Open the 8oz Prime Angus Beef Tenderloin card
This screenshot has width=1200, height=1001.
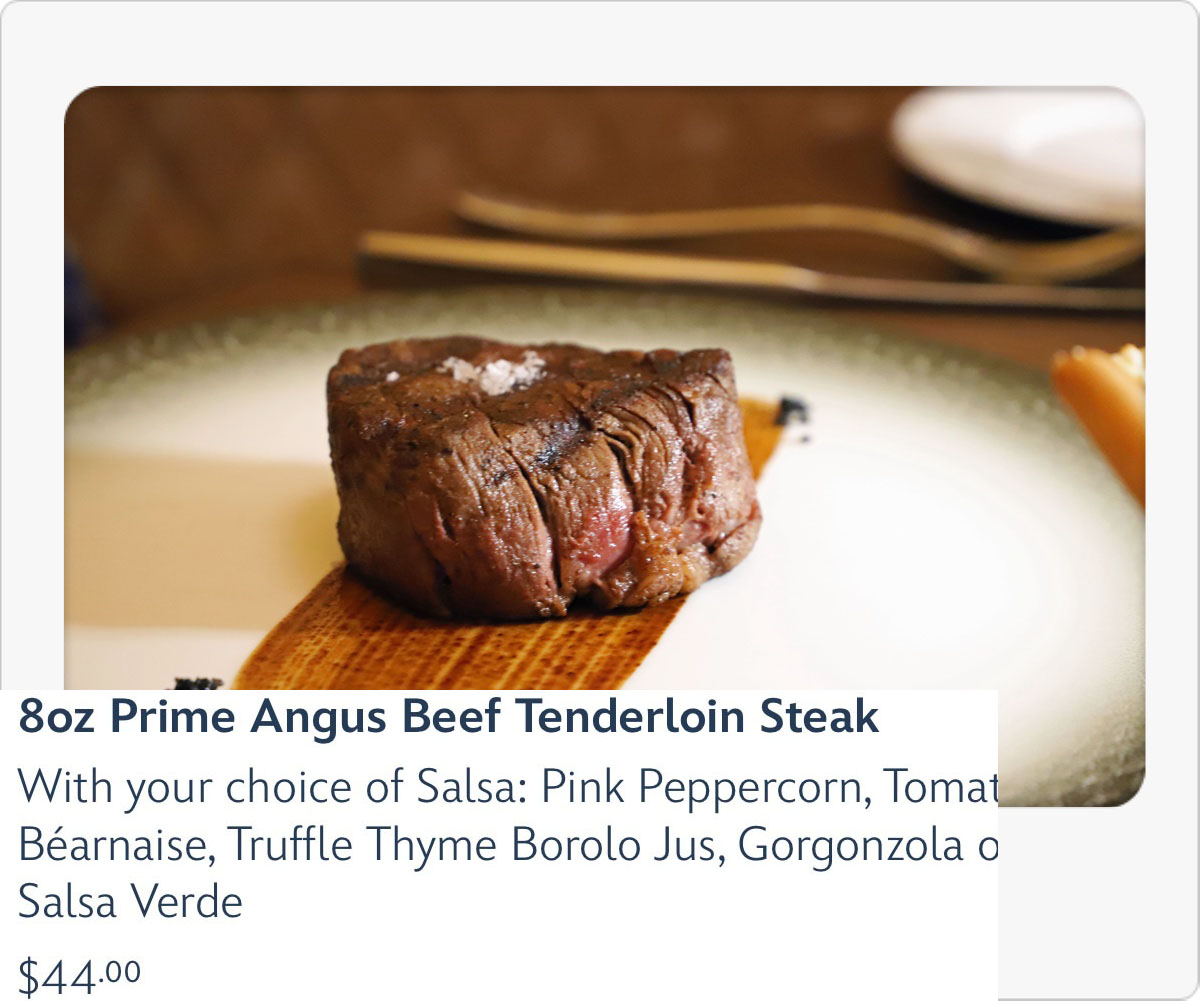click(448, 717)
